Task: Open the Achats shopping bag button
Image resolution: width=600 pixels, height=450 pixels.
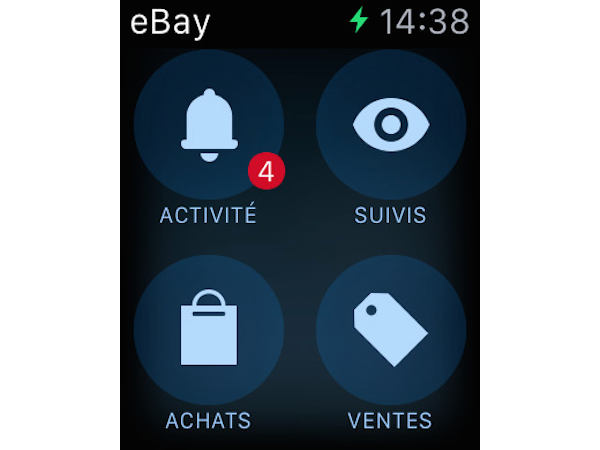Action: pyautogui.click(x=208, y=330)
